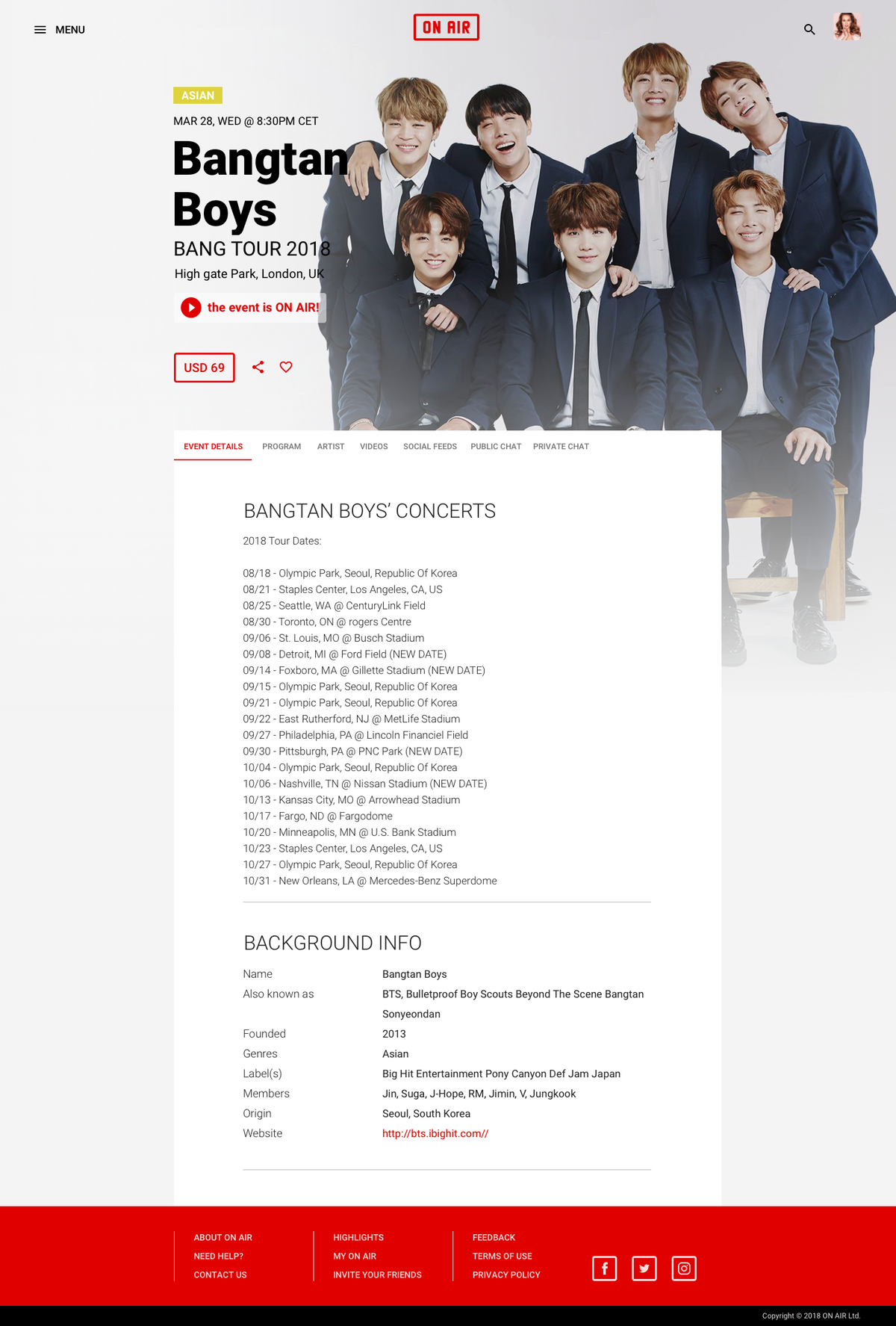
Task: Share this event
Action: [258, 367]
